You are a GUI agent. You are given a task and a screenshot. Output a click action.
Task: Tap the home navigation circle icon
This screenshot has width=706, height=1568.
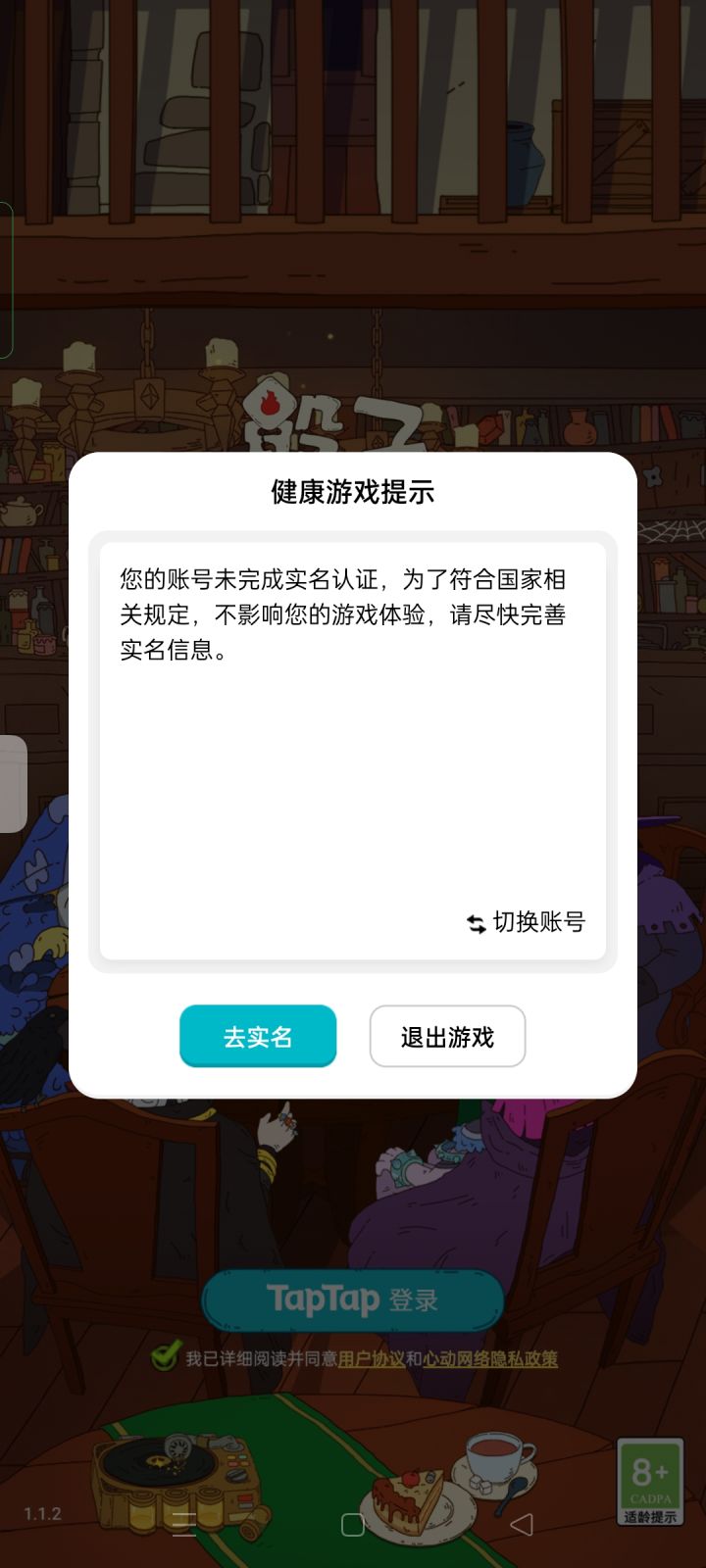tap(353, 1525)
